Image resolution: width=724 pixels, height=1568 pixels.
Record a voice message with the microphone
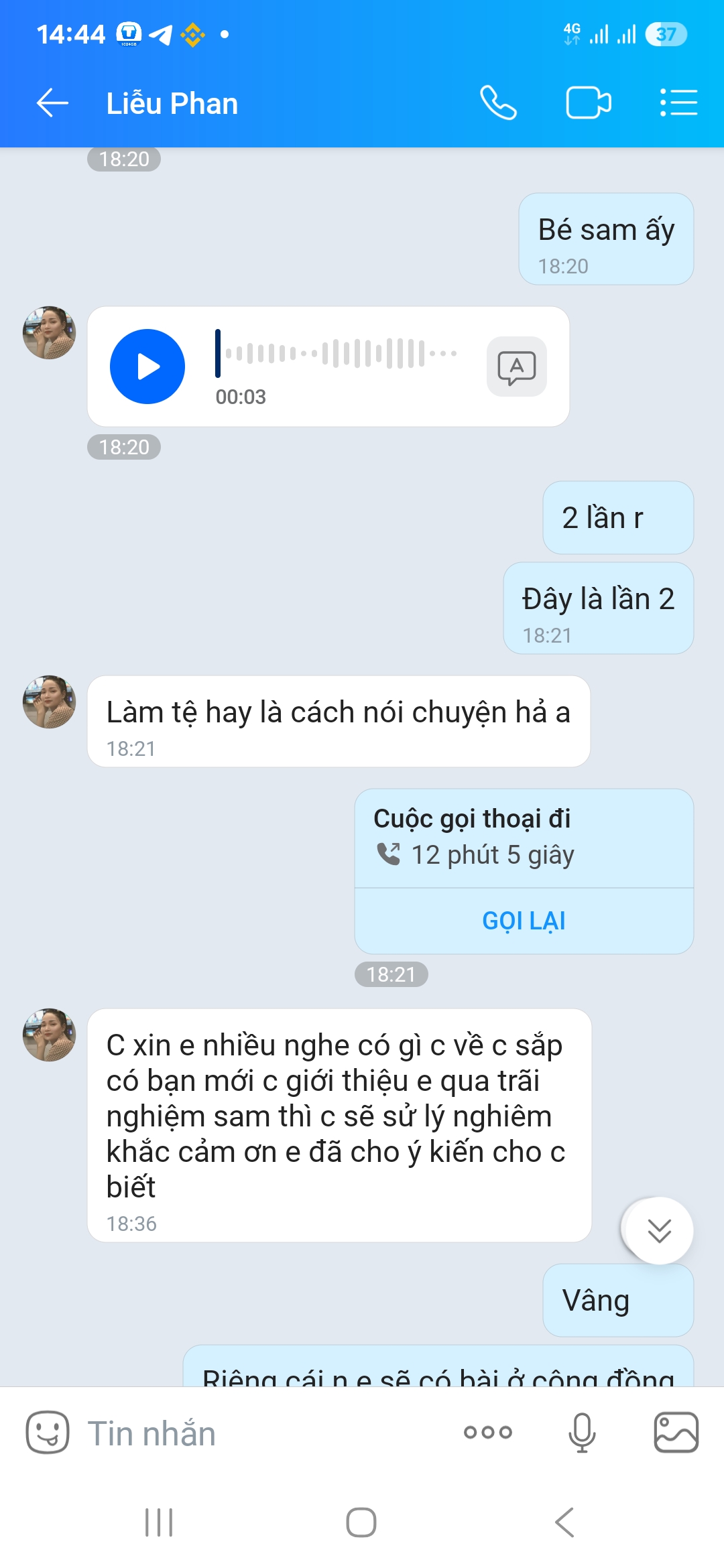pyautogui.click(x=581, y=1433)
